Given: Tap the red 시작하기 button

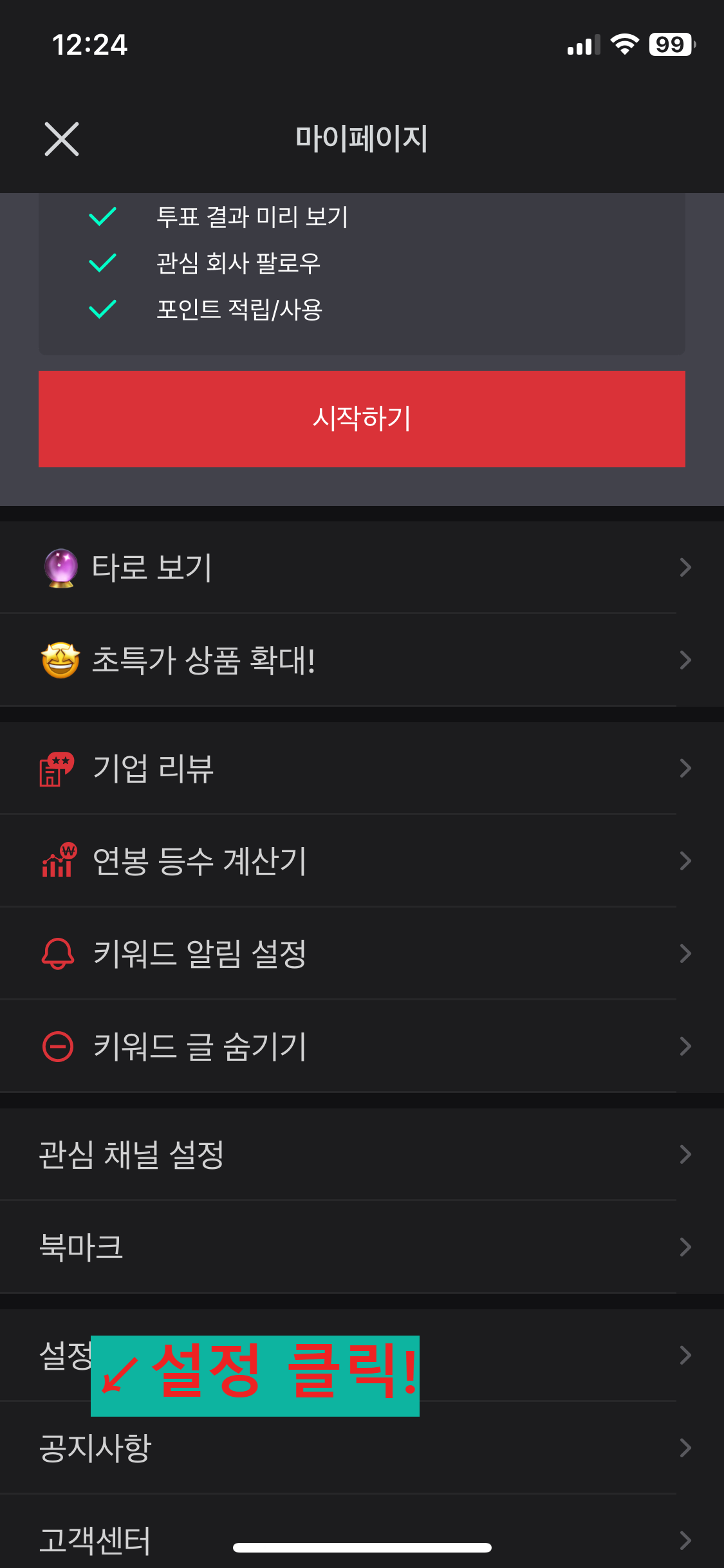Looking at the screenshot, I should (x=362, y=419).
